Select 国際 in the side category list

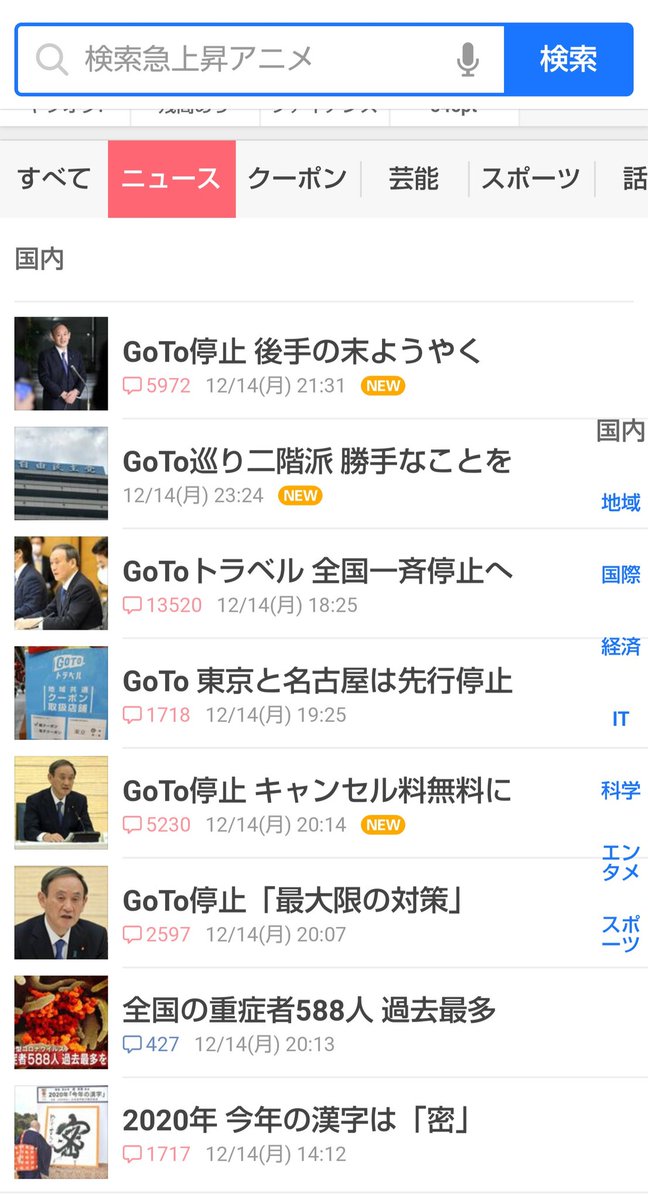pos(621,574)
